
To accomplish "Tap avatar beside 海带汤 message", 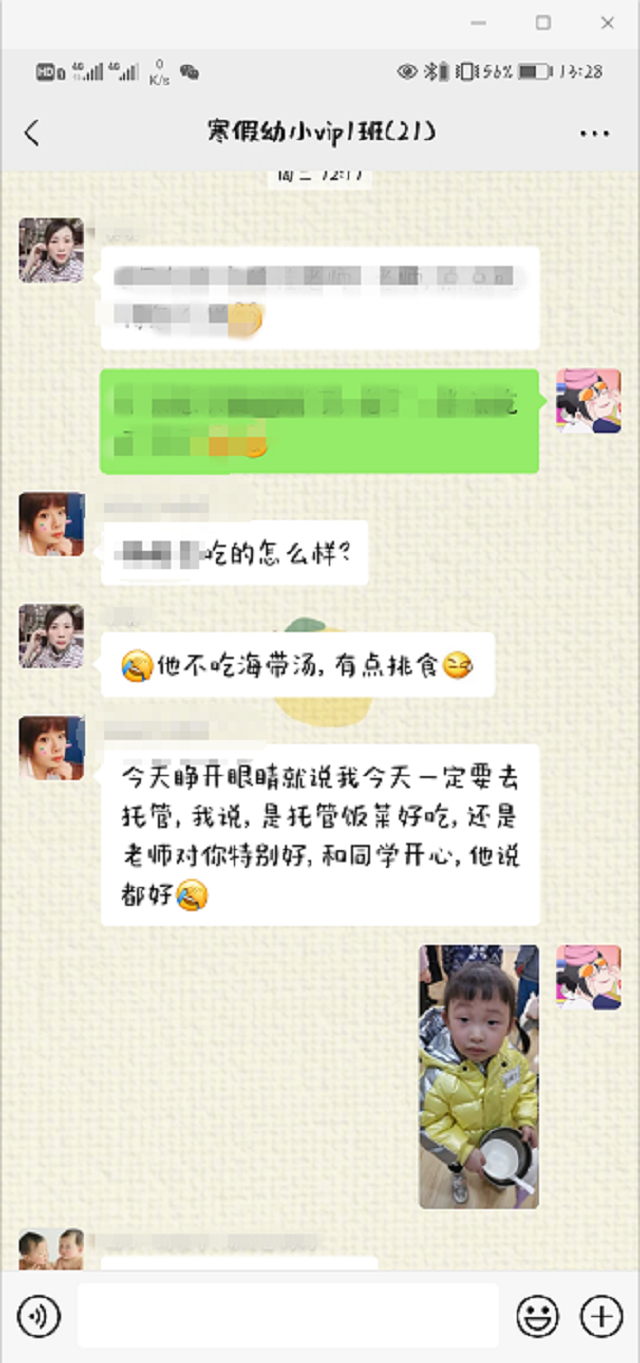I will point(51,636).
